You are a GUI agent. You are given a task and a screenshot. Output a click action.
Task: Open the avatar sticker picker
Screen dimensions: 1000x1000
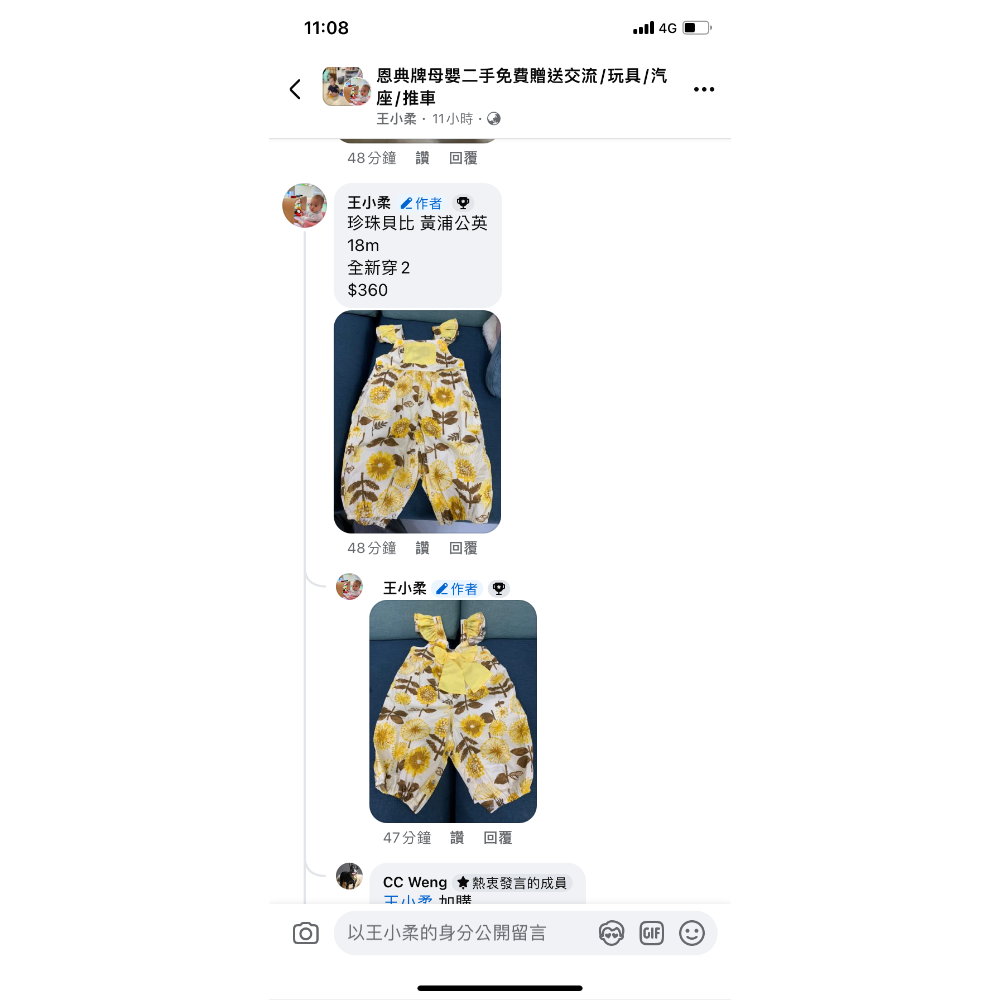pyautogui.click(x=611, y=933)
